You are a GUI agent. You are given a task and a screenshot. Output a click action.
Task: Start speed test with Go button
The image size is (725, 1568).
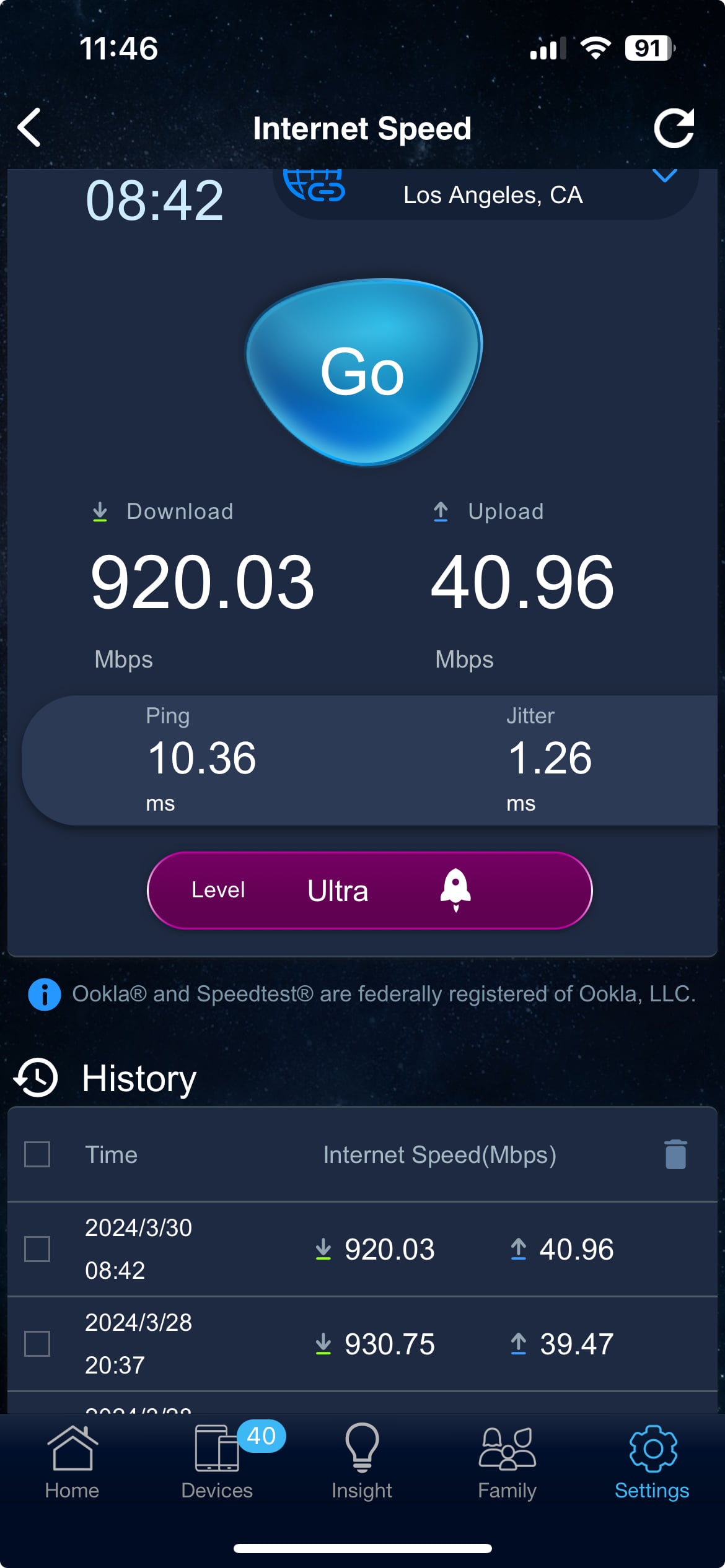364,372
